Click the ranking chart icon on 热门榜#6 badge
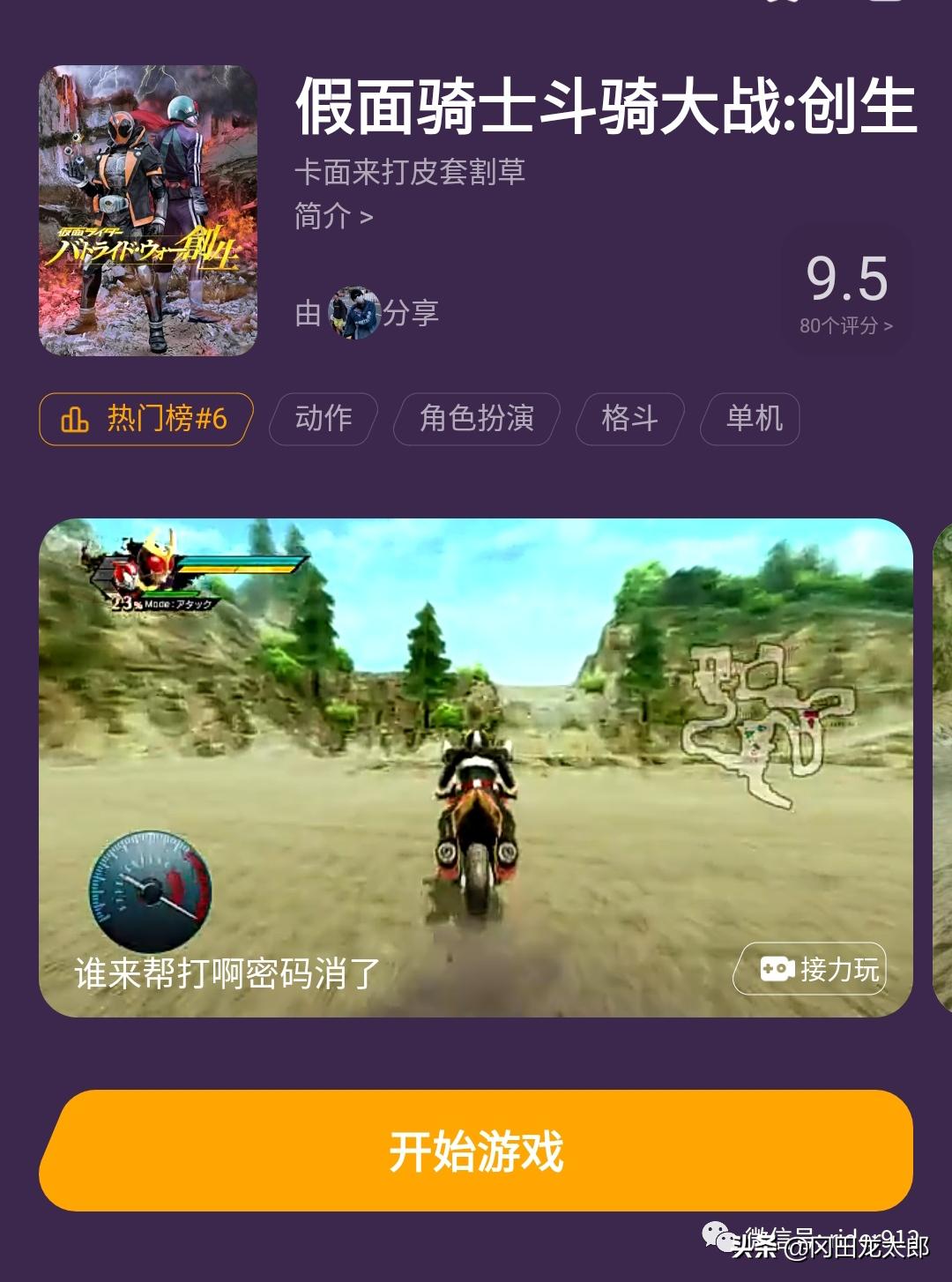The height and width of the screenshot is (1282, 952). [75, 420]
